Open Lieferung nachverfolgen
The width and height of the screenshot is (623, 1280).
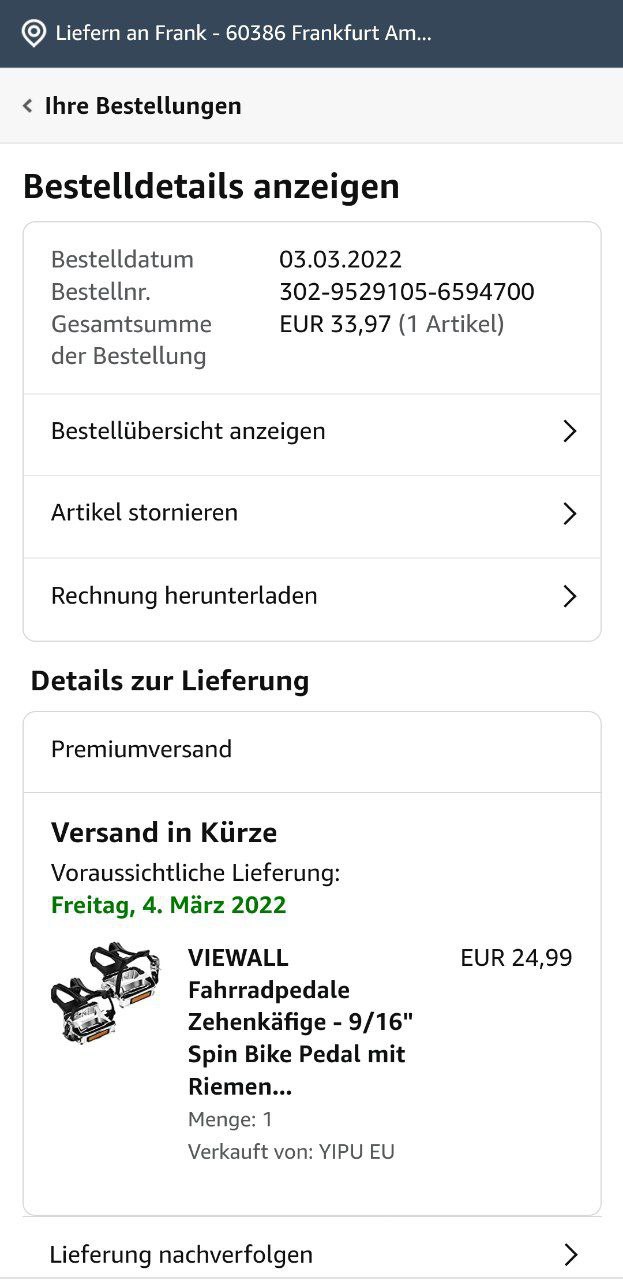pos(312,1254)
